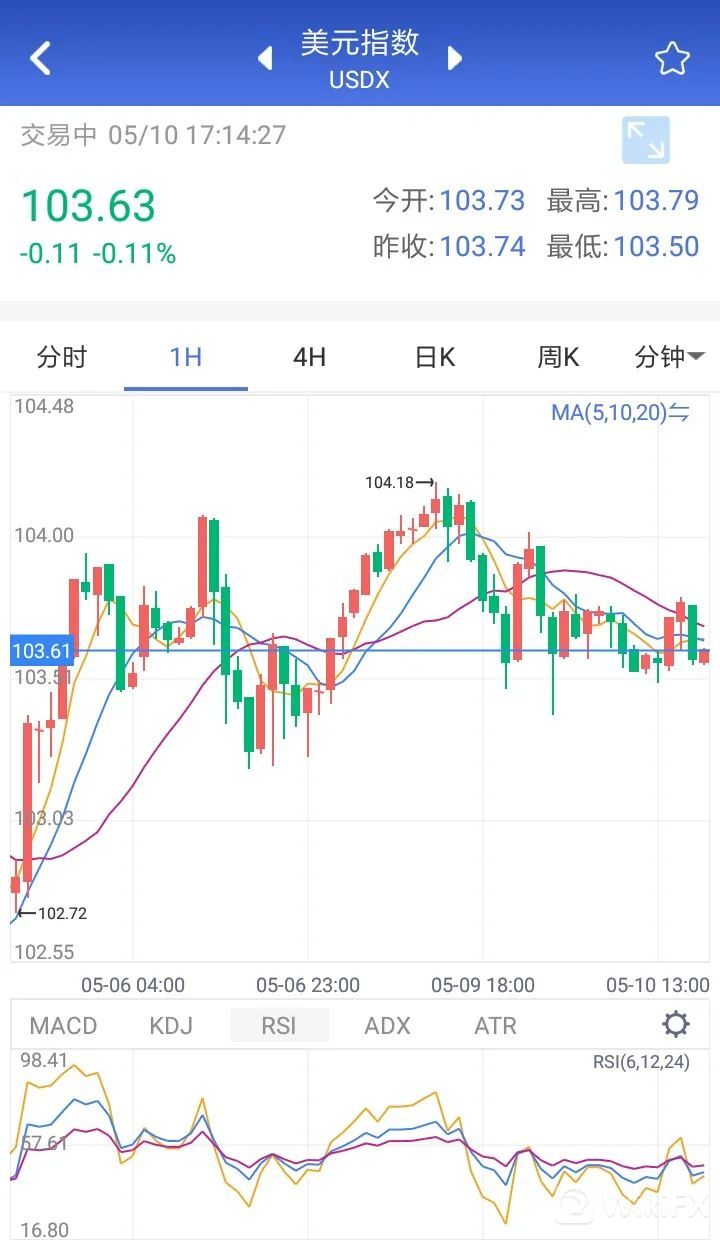720x1240 pixels.
Task: Open indicator settings gear
Action: [x=676, y=1024]
